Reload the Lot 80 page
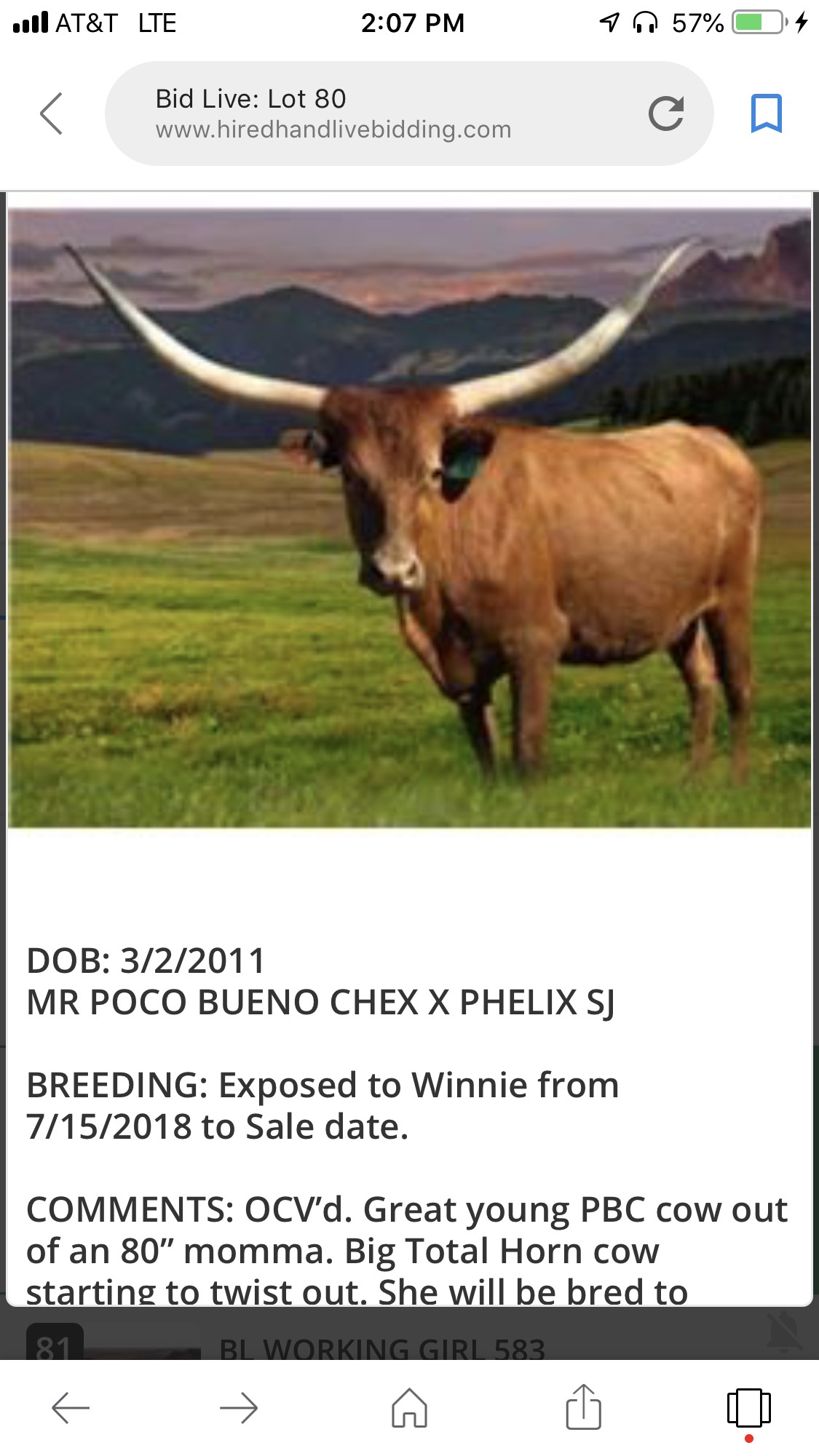 pos(665,114)
